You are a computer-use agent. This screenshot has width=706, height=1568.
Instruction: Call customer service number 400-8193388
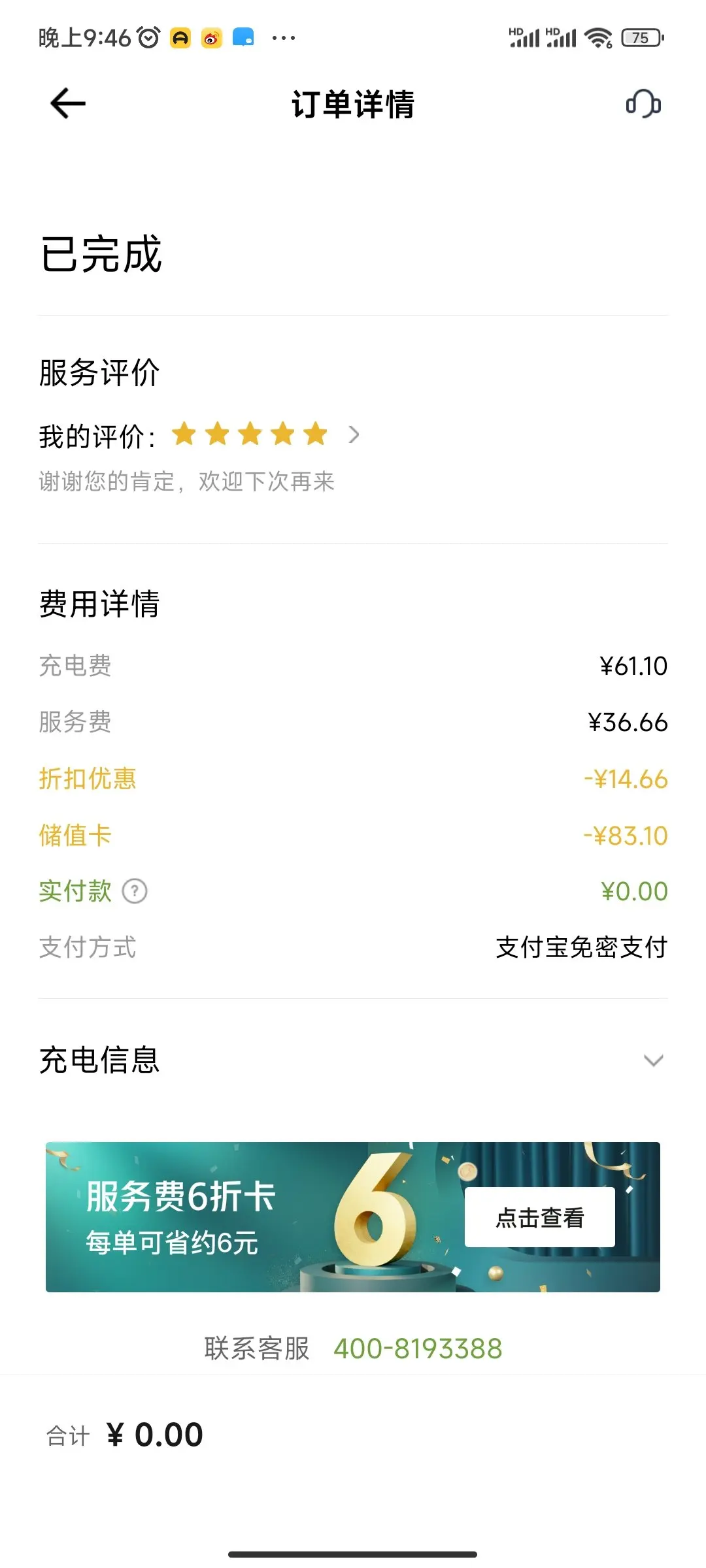pyautogui.click(x=418, y=1348)
